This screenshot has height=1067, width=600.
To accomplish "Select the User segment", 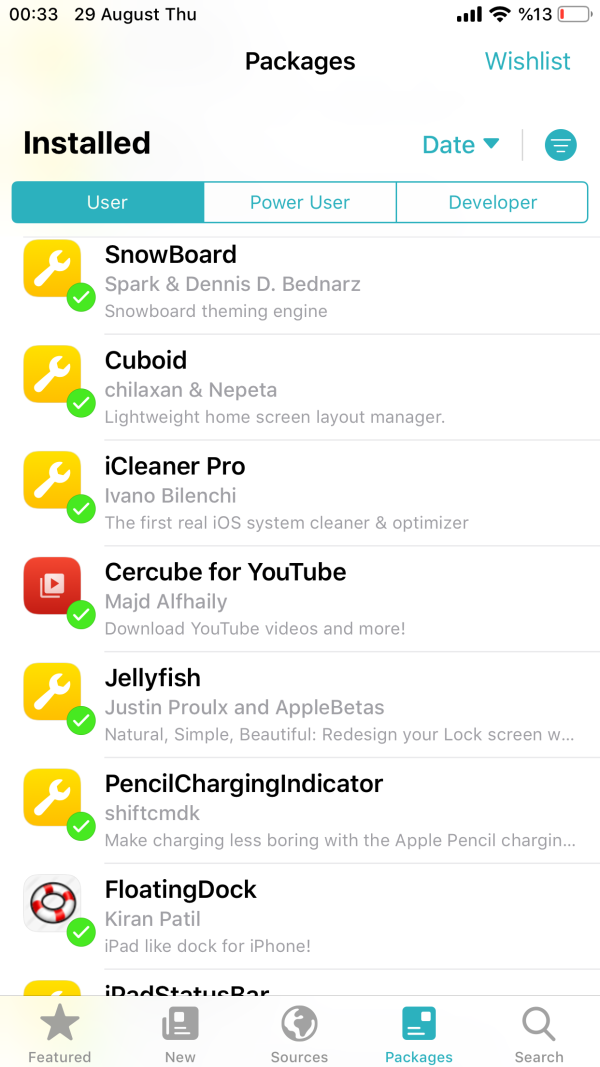I will tap(107, 202).
